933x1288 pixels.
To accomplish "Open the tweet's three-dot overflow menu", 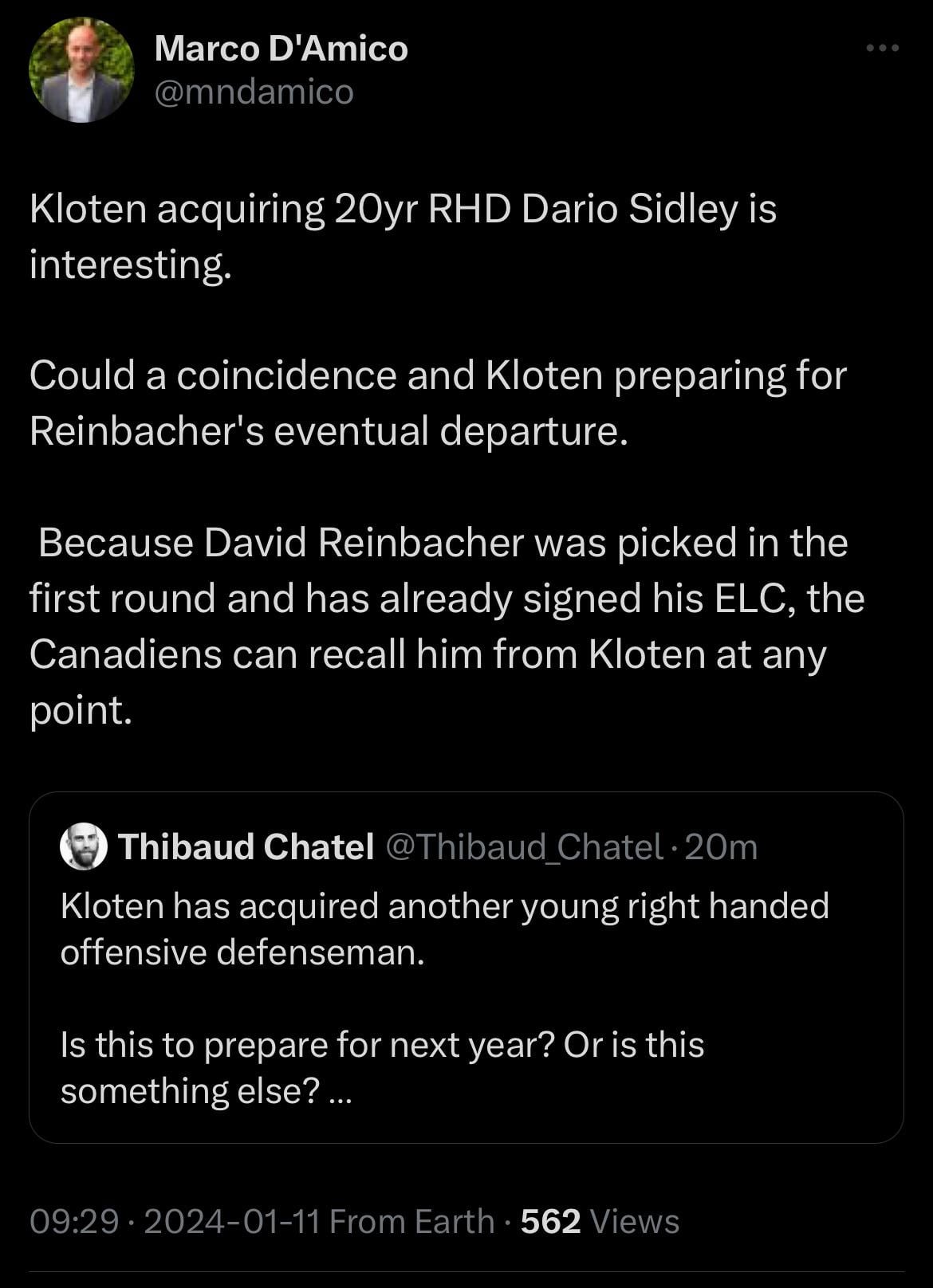I will point(883,49).
